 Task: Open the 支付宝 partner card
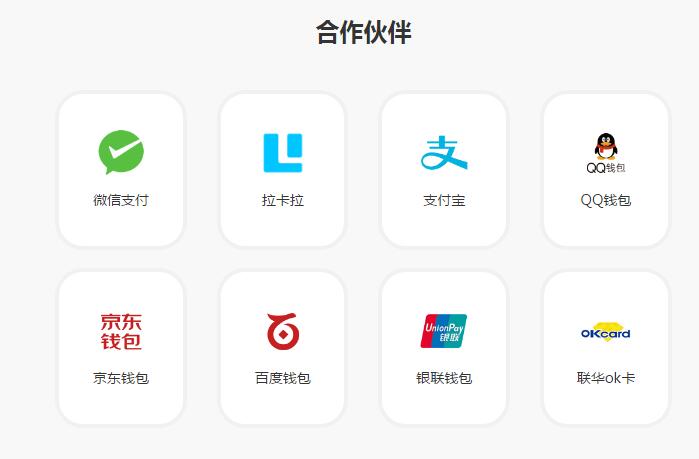444,169
